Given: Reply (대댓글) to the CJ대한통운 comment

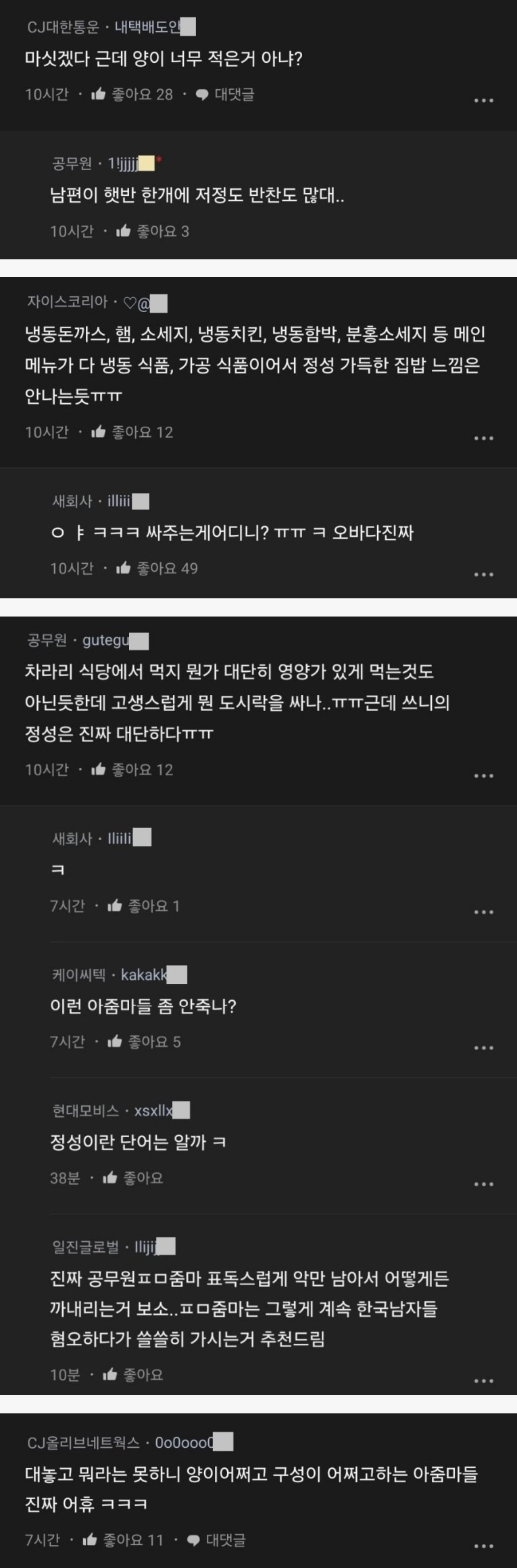Looking at the screenshot, I should click(225, 95).
